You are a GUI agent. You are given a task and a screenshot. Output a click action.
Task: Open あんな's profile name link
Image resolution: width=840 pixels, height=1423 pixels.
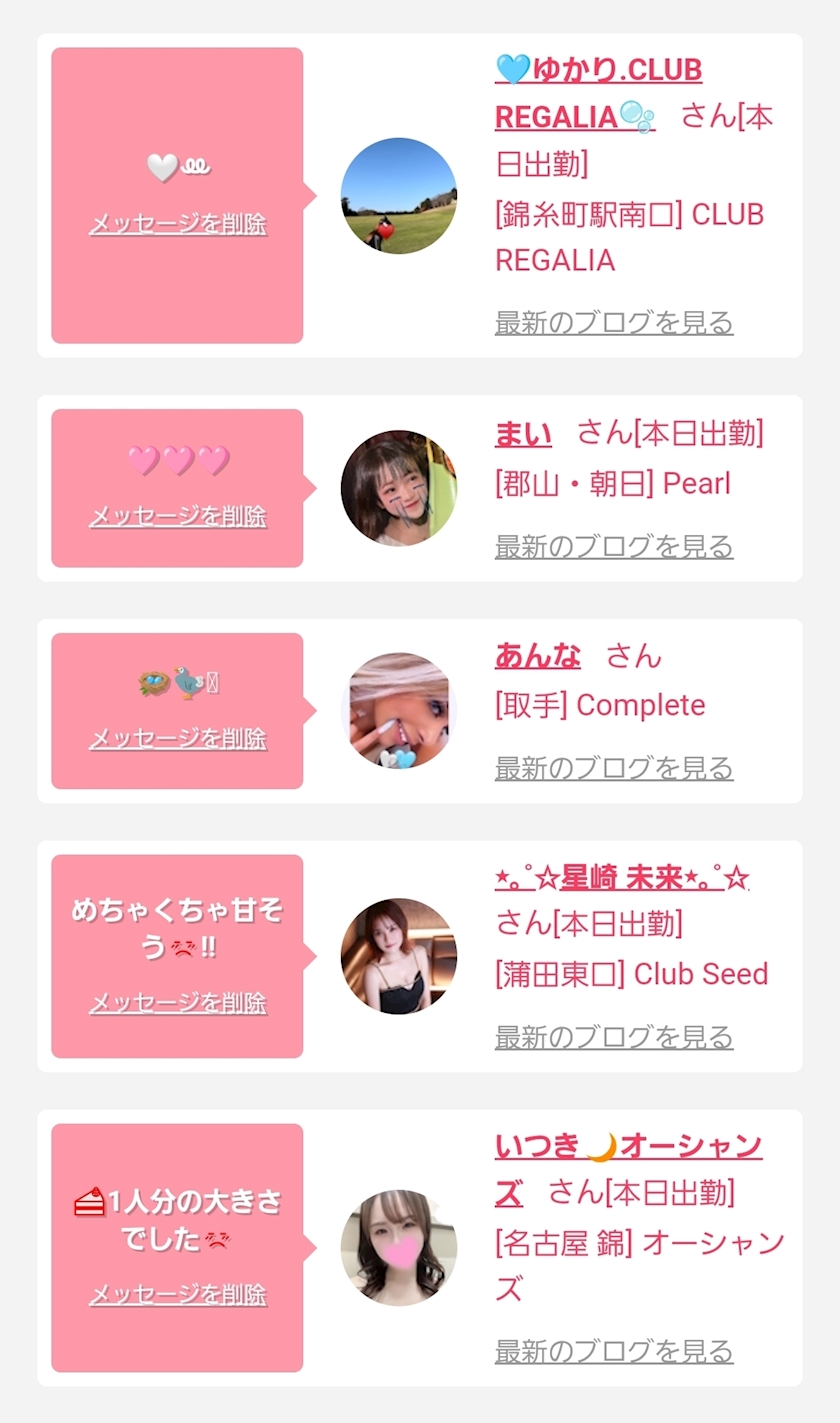point(538,656)
